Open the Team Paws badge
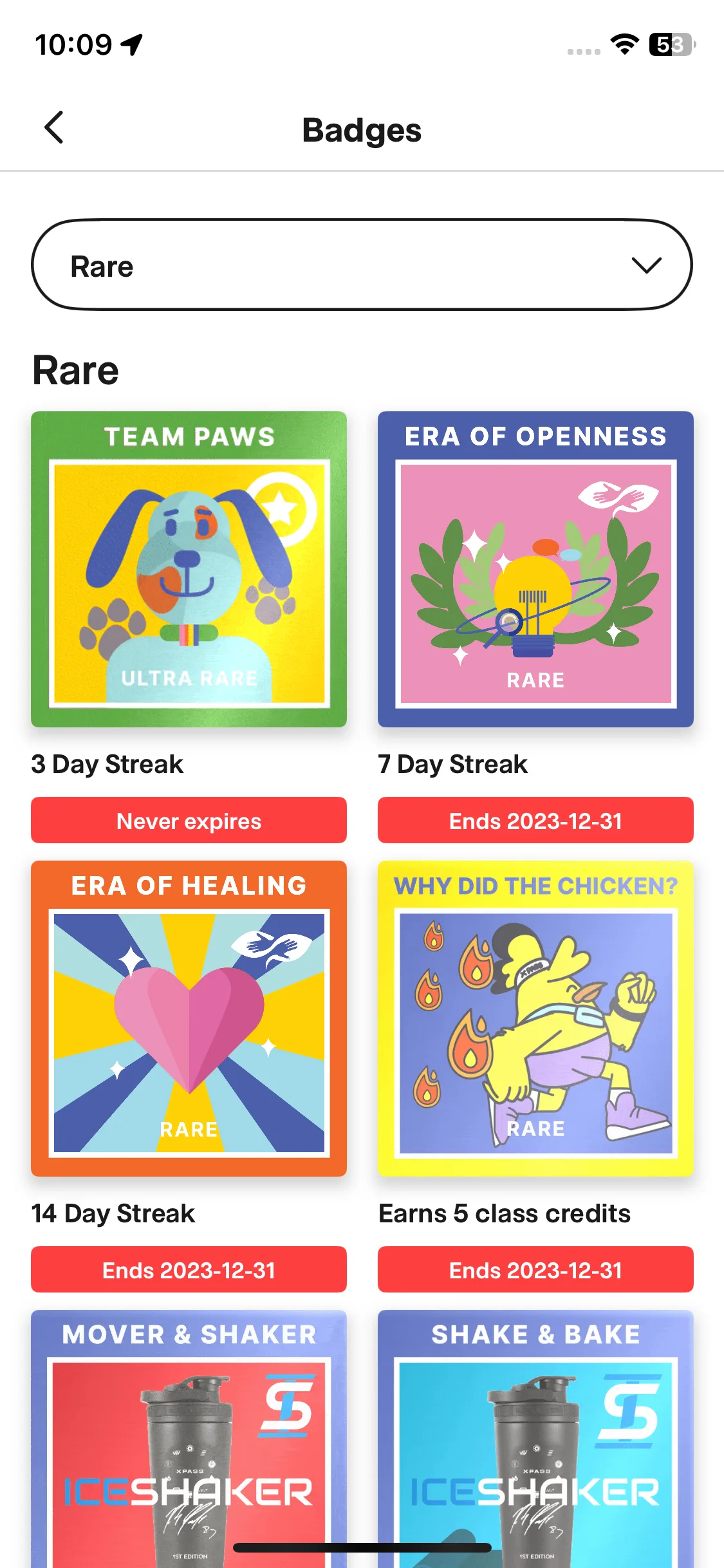 [189, 570]
